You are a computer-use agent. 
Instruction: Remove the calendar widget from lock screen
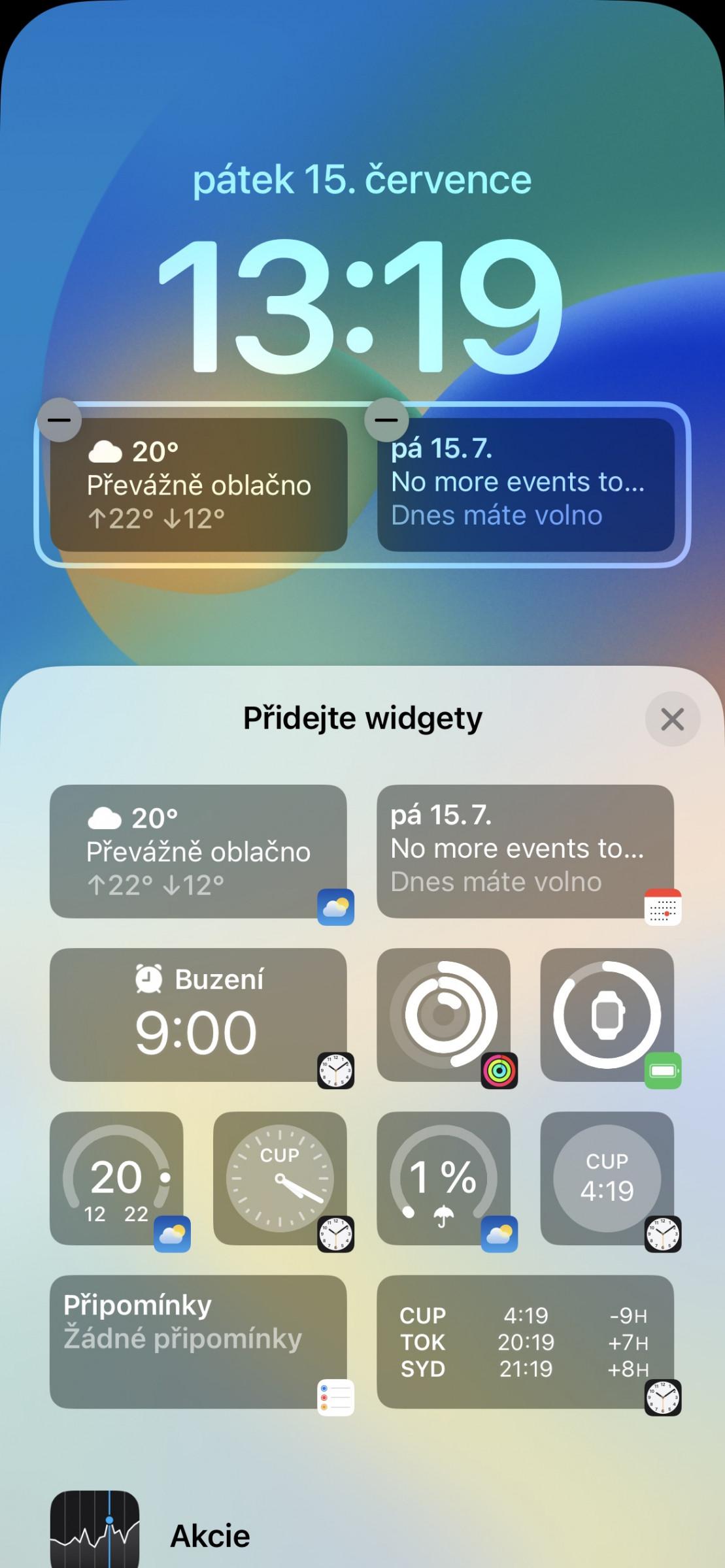click(386, 420)
